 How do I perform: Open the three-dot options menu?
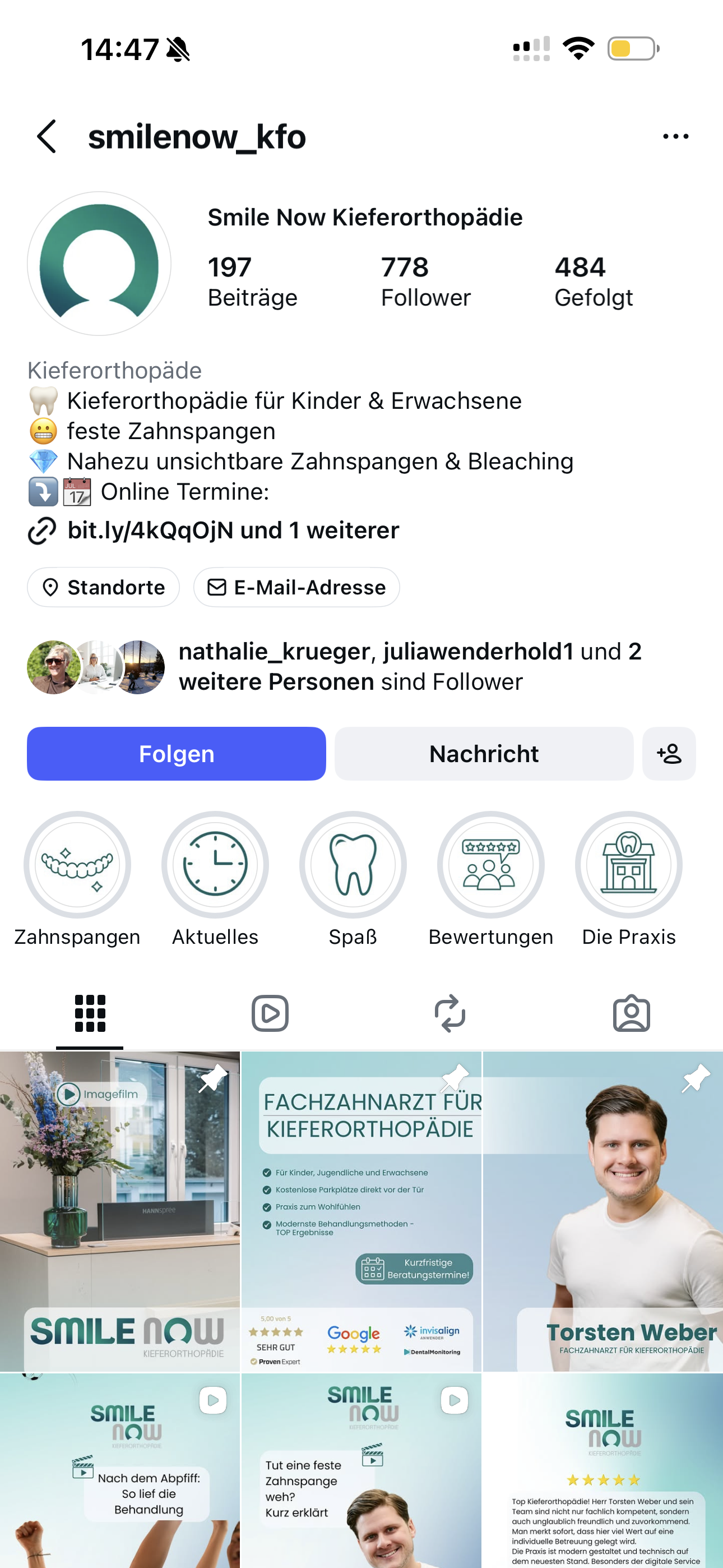675,136
